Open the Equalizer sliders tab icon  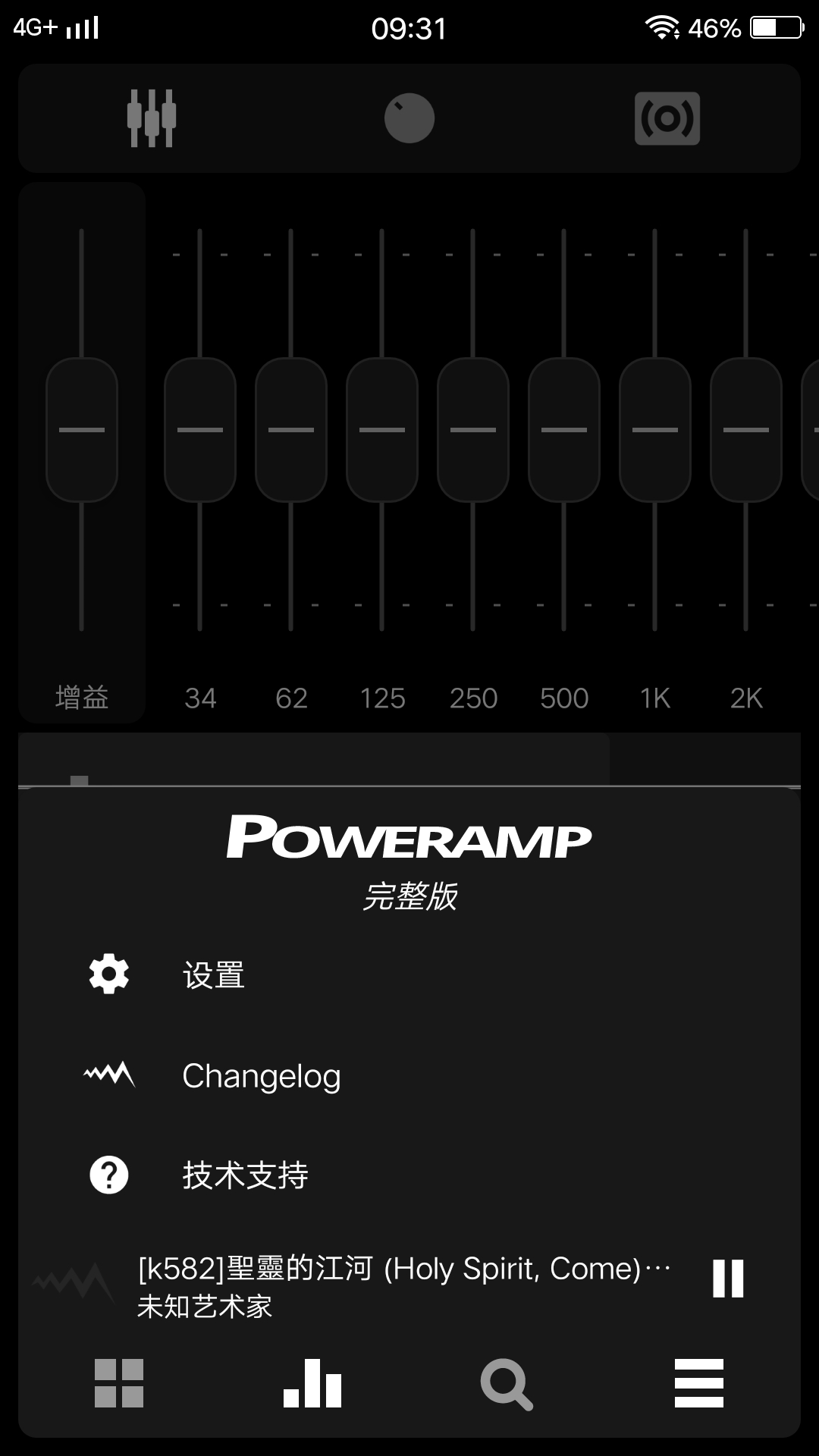click(152, 118)
